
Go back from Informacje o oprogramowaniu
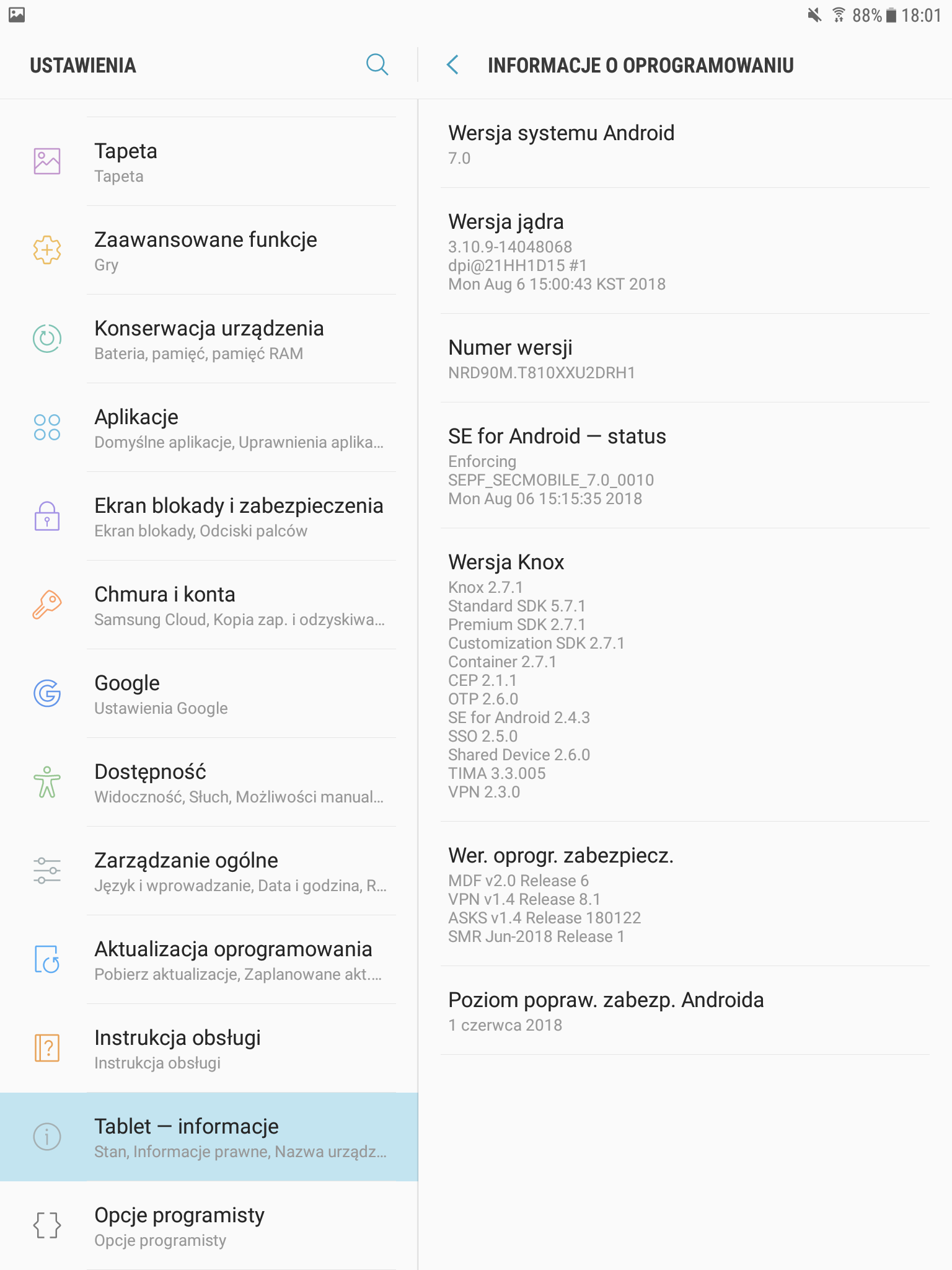tap(453, 64)
